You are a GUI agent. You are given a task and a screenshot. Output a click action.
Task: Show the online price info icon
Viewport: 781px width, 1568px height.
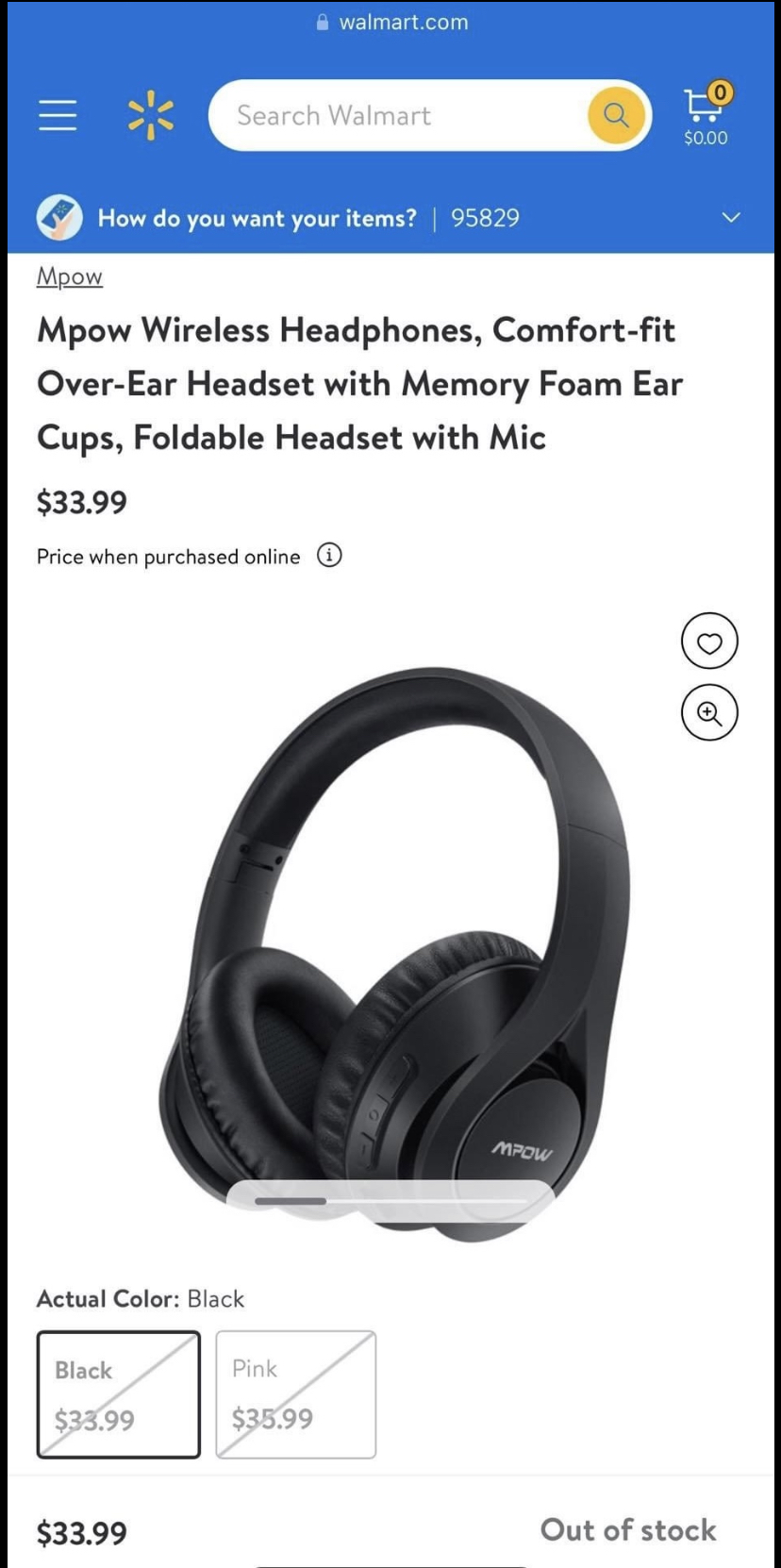click(329, 556)
